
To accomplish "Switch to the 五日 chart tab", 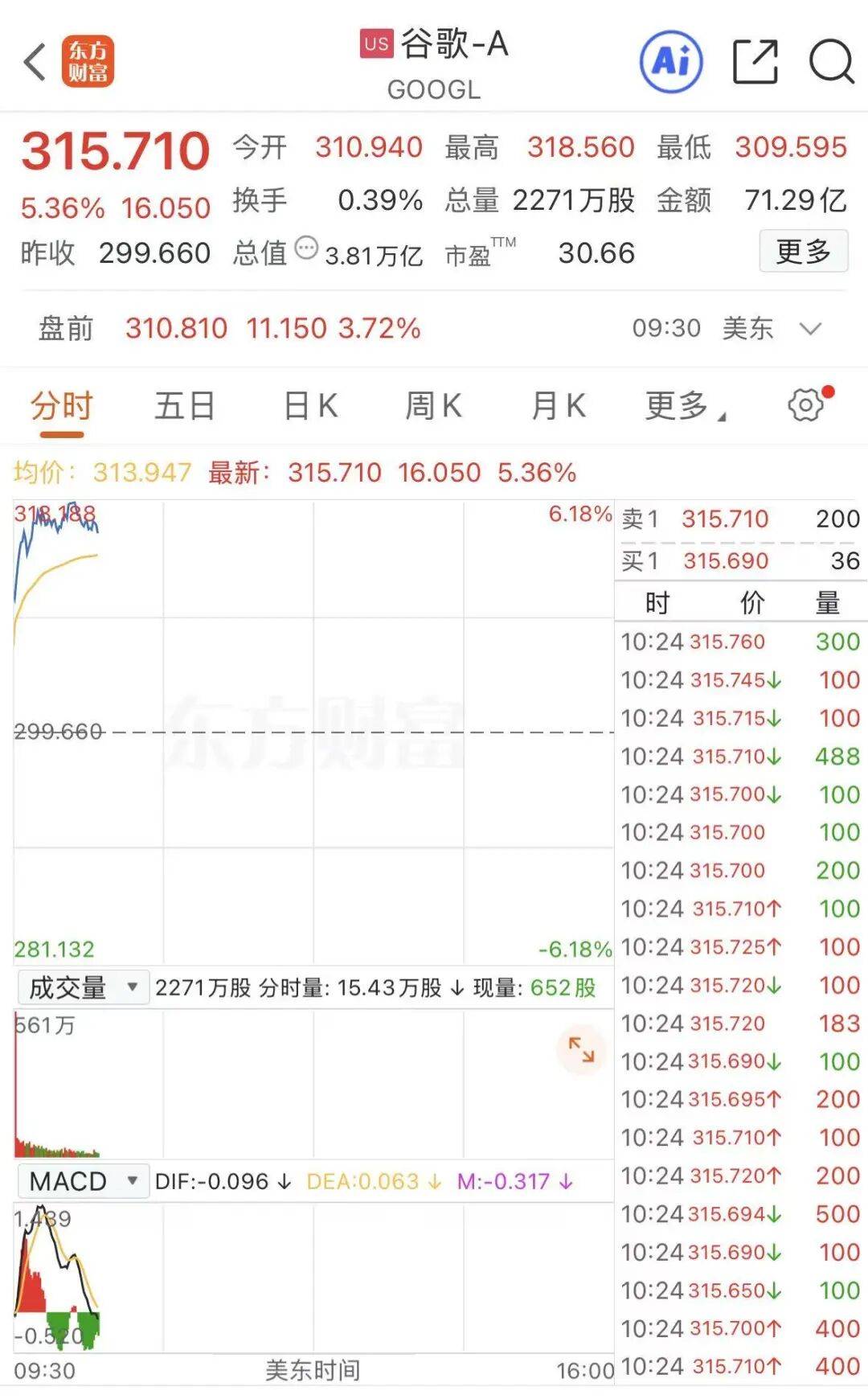I will pyautogui.click(x=184, y=406).
